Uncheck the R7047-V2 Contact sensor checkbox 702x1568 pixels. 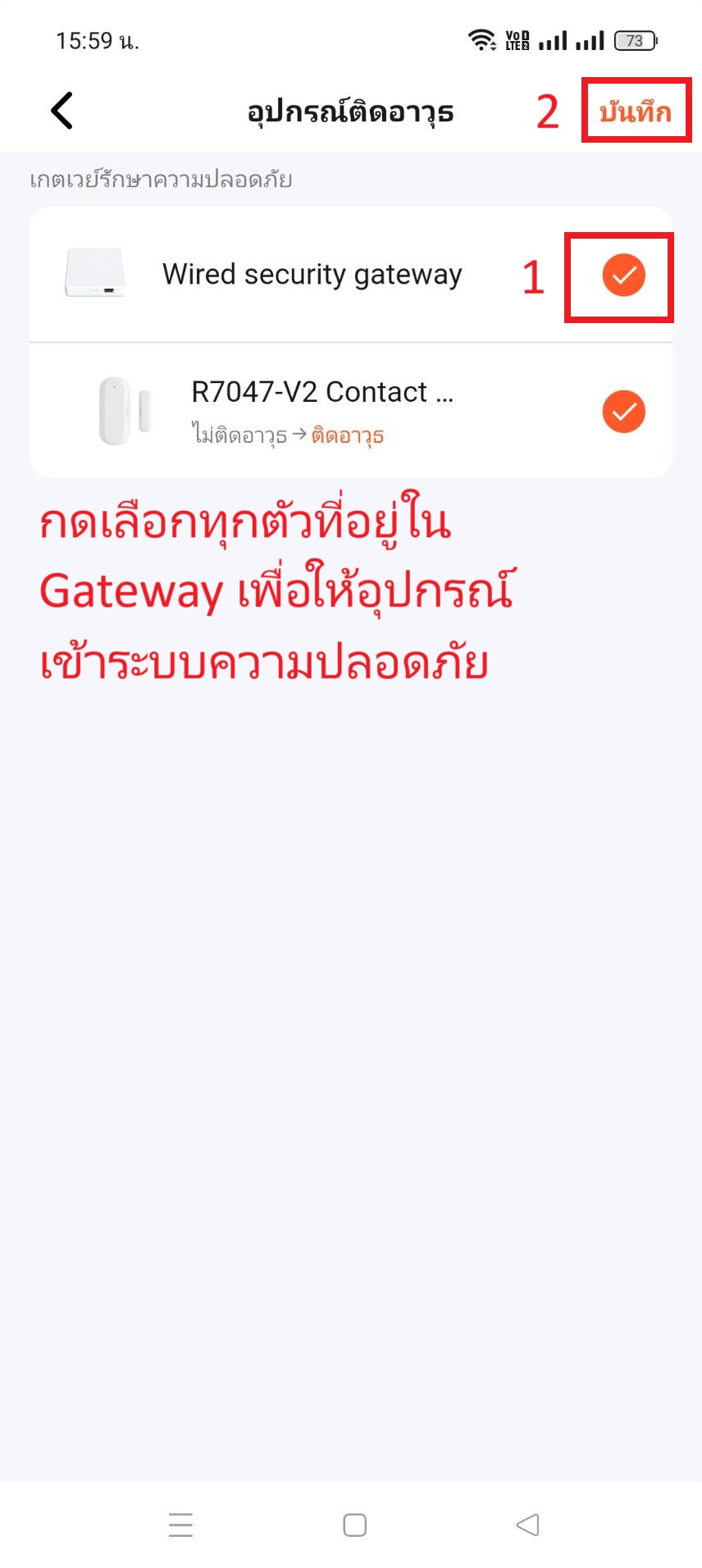point(623,411)
